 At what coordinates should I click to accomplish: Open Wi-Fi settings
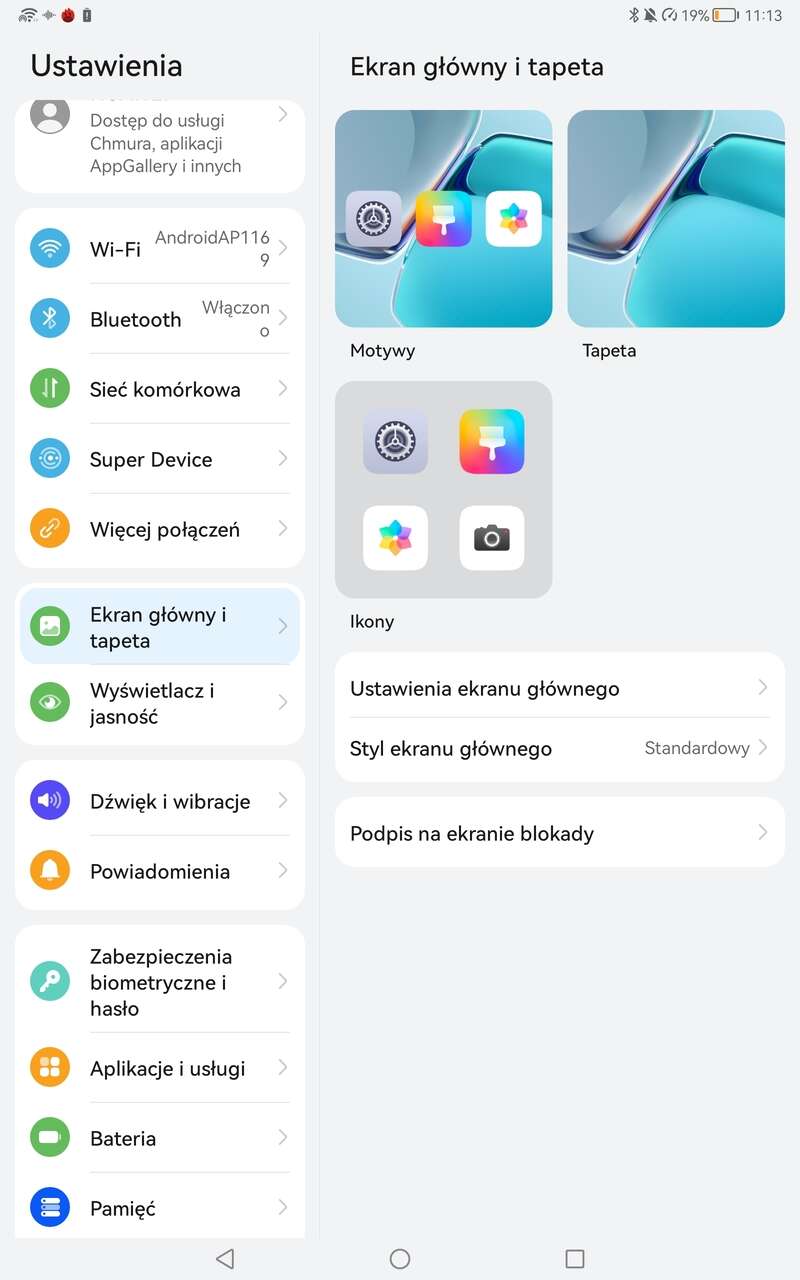(160, 248)
